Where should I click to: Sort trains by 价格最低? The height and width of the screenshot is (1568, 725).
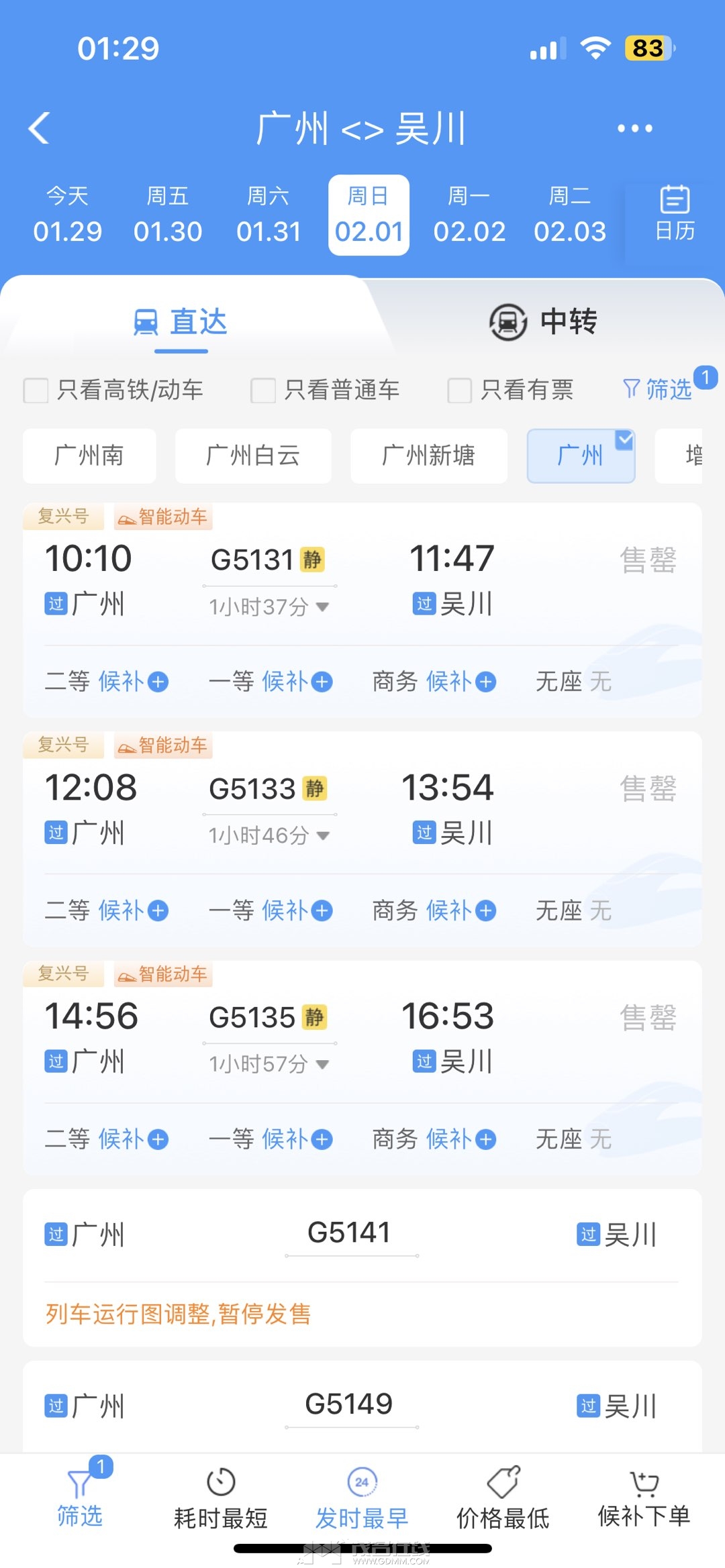click(x=503, y=1498)
